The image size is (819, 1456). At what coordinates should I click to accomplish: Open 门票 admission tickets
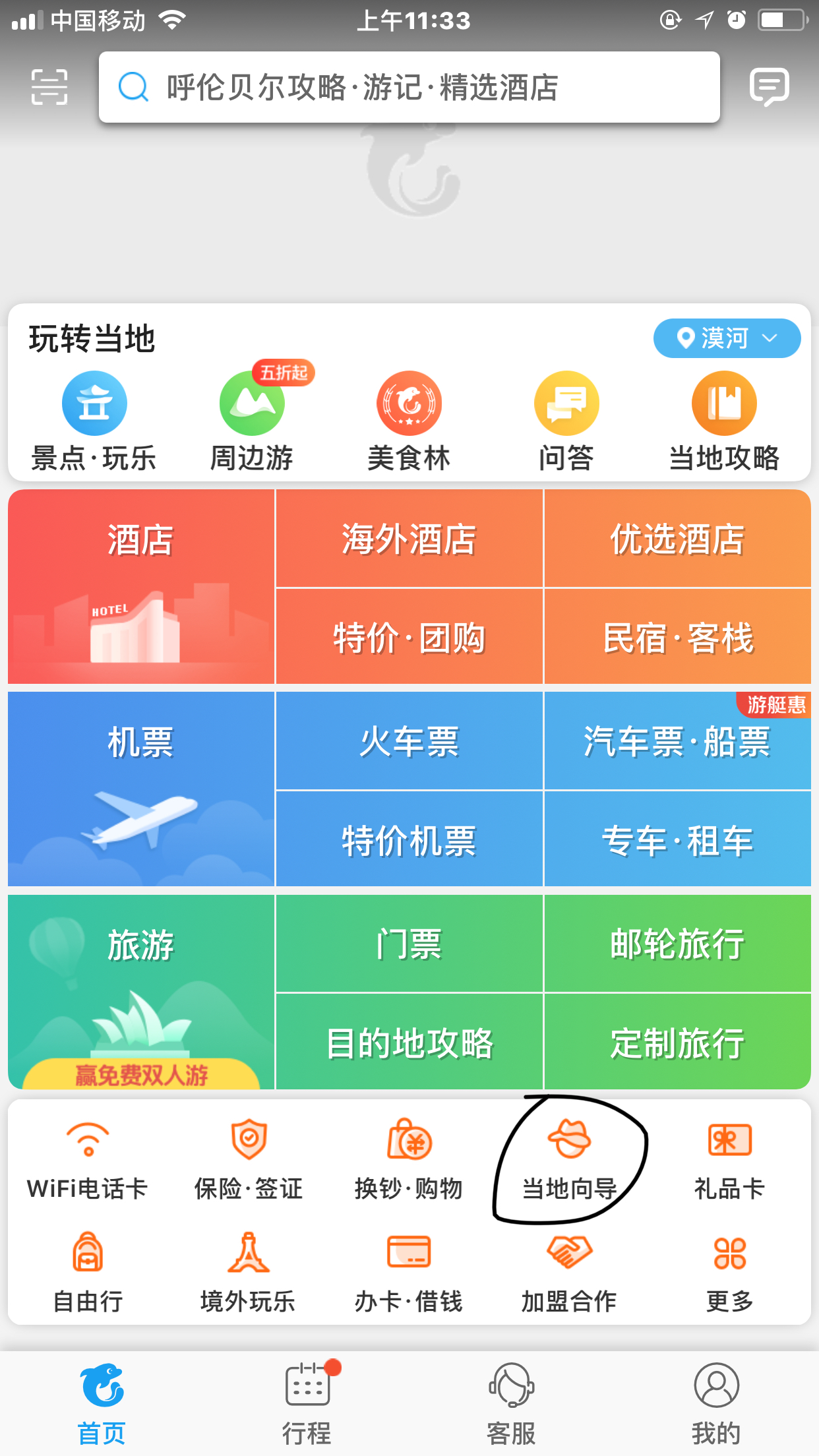point(409,944)
